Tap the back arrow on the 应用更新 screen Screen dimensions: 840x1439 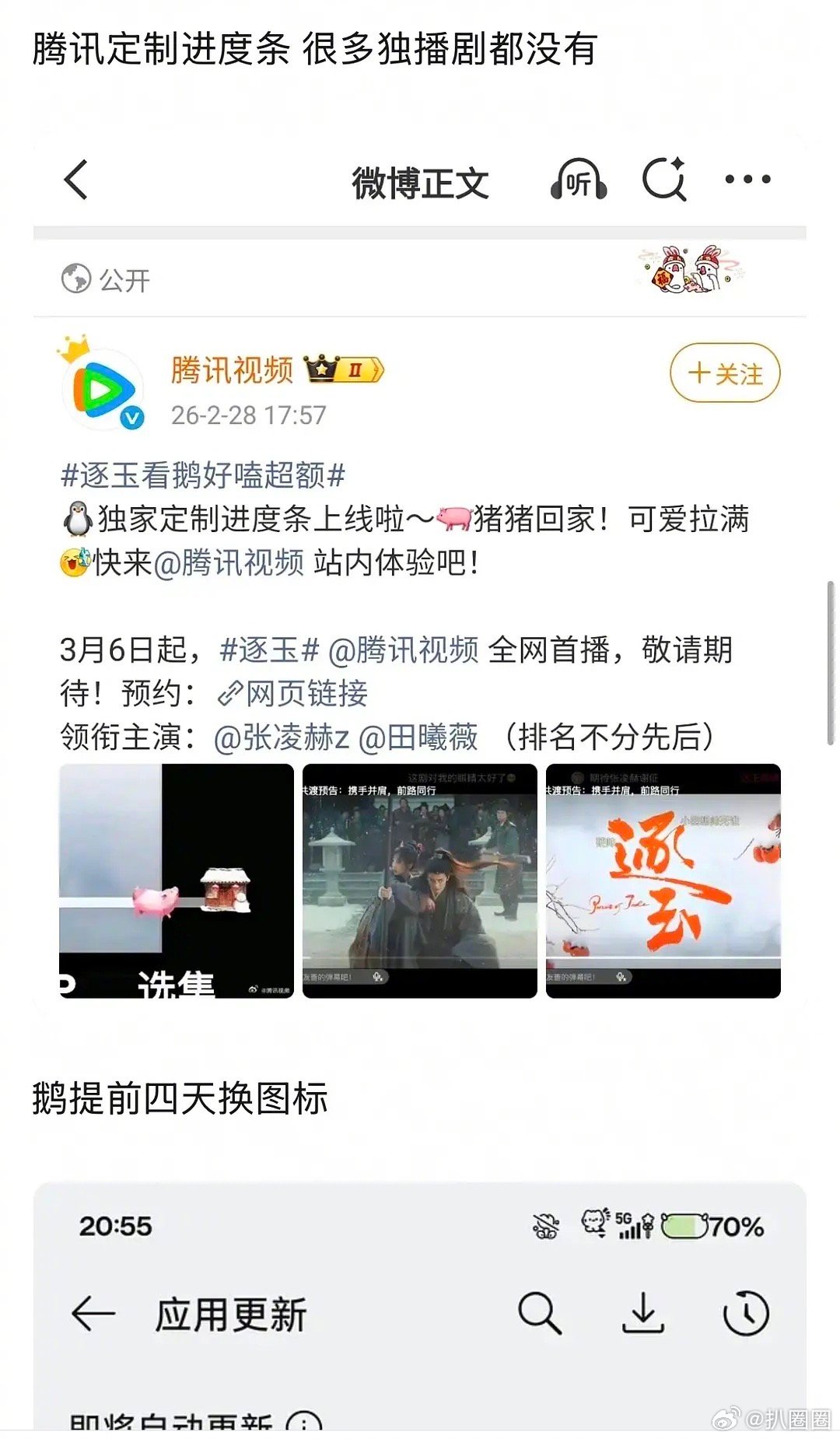click(93, 1311)
